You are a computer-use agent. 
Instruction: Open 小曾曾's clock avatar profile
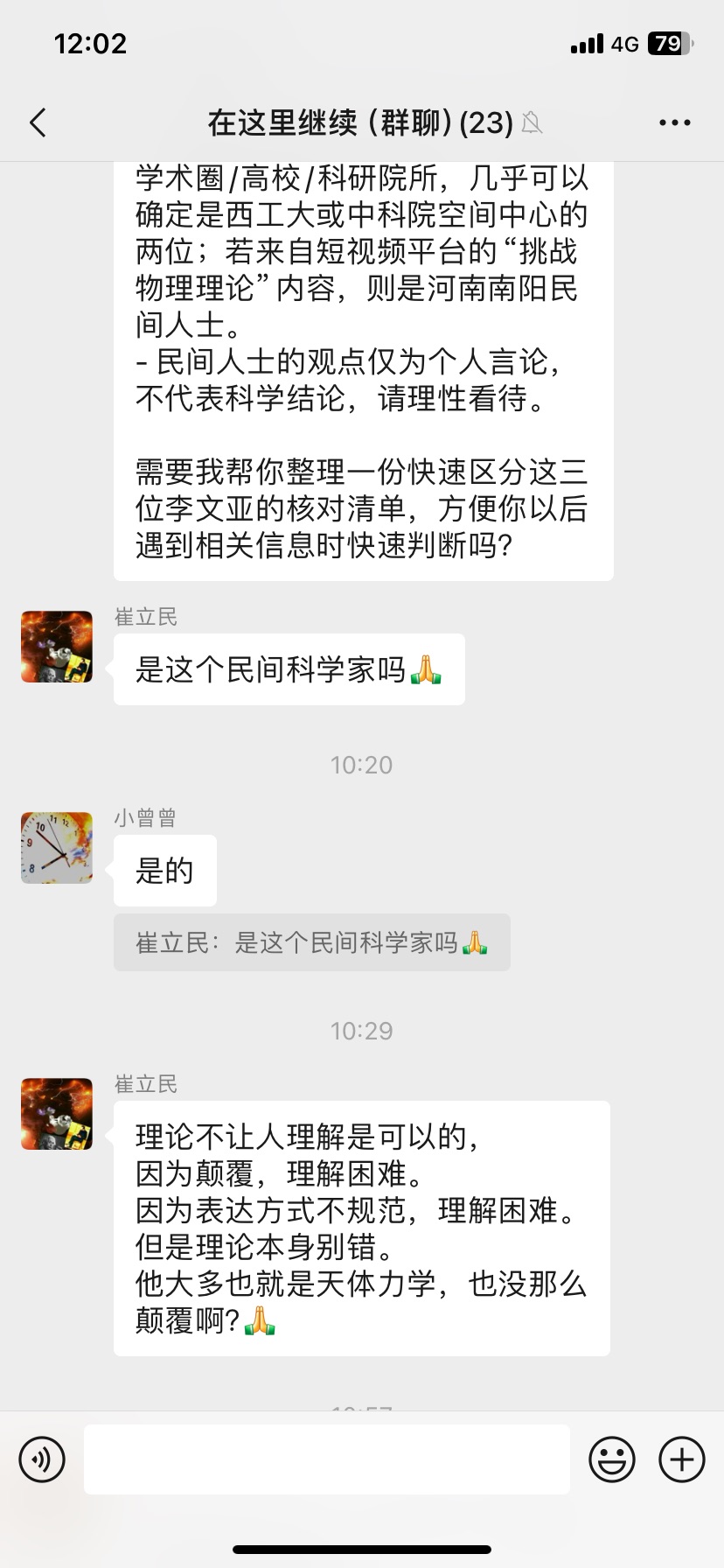pos(57,848)
